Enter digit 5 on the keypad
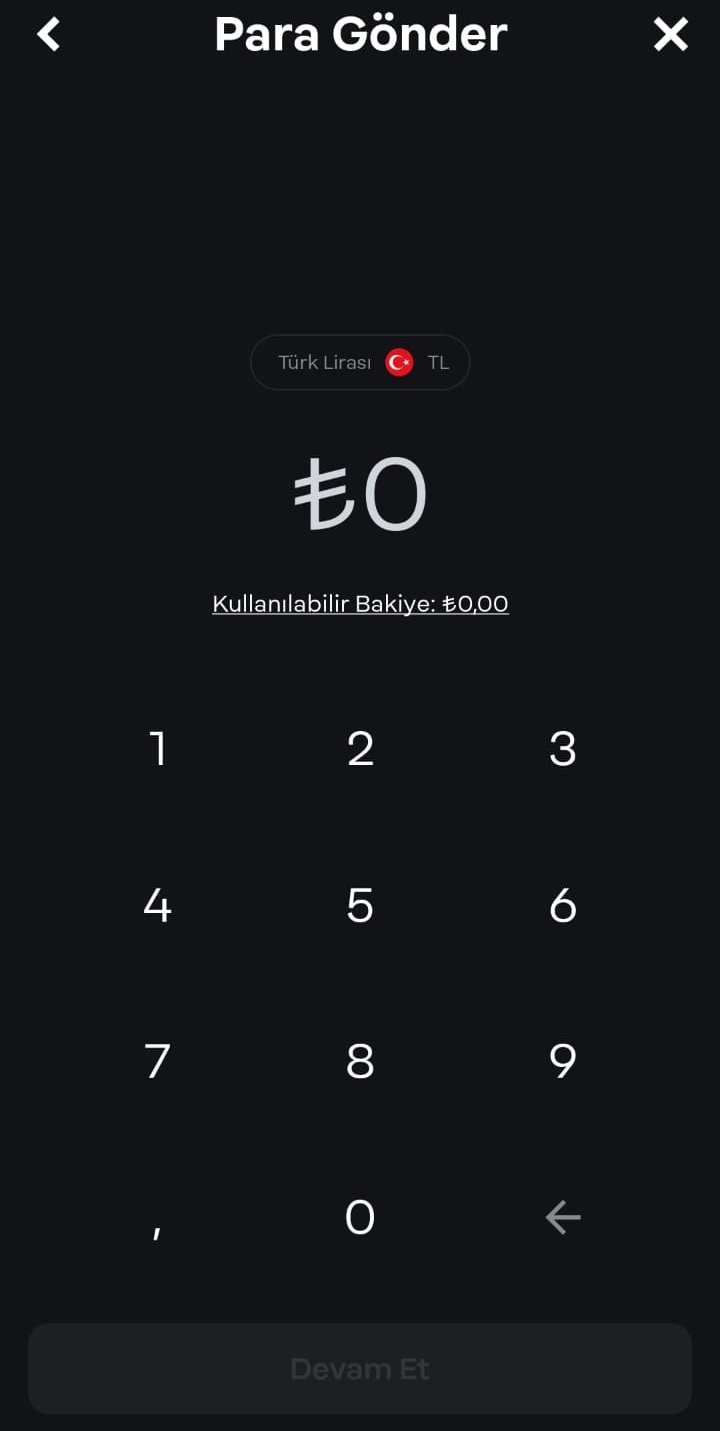 360,905
